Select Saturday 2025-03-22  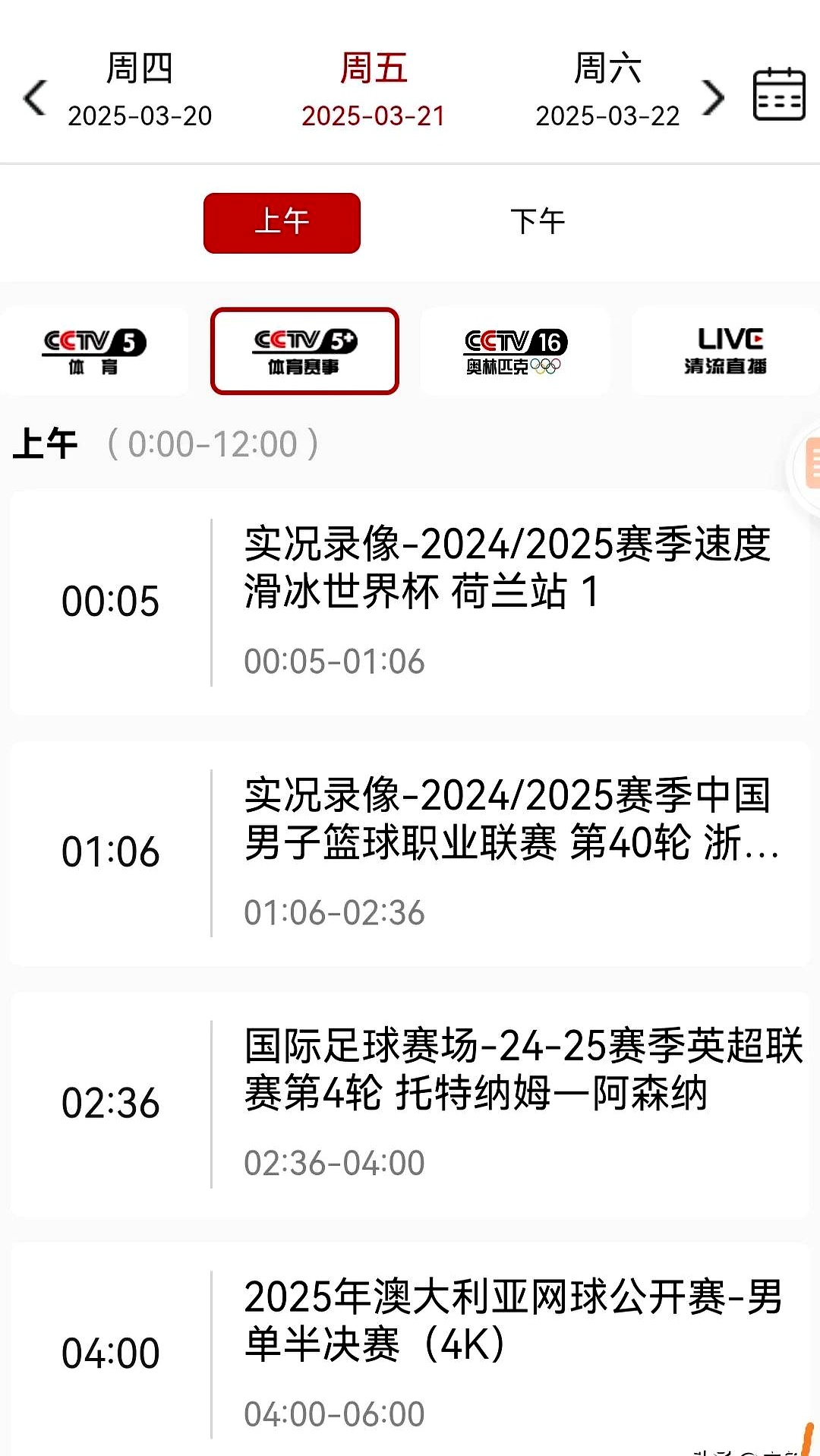click(x=607, y=90)
